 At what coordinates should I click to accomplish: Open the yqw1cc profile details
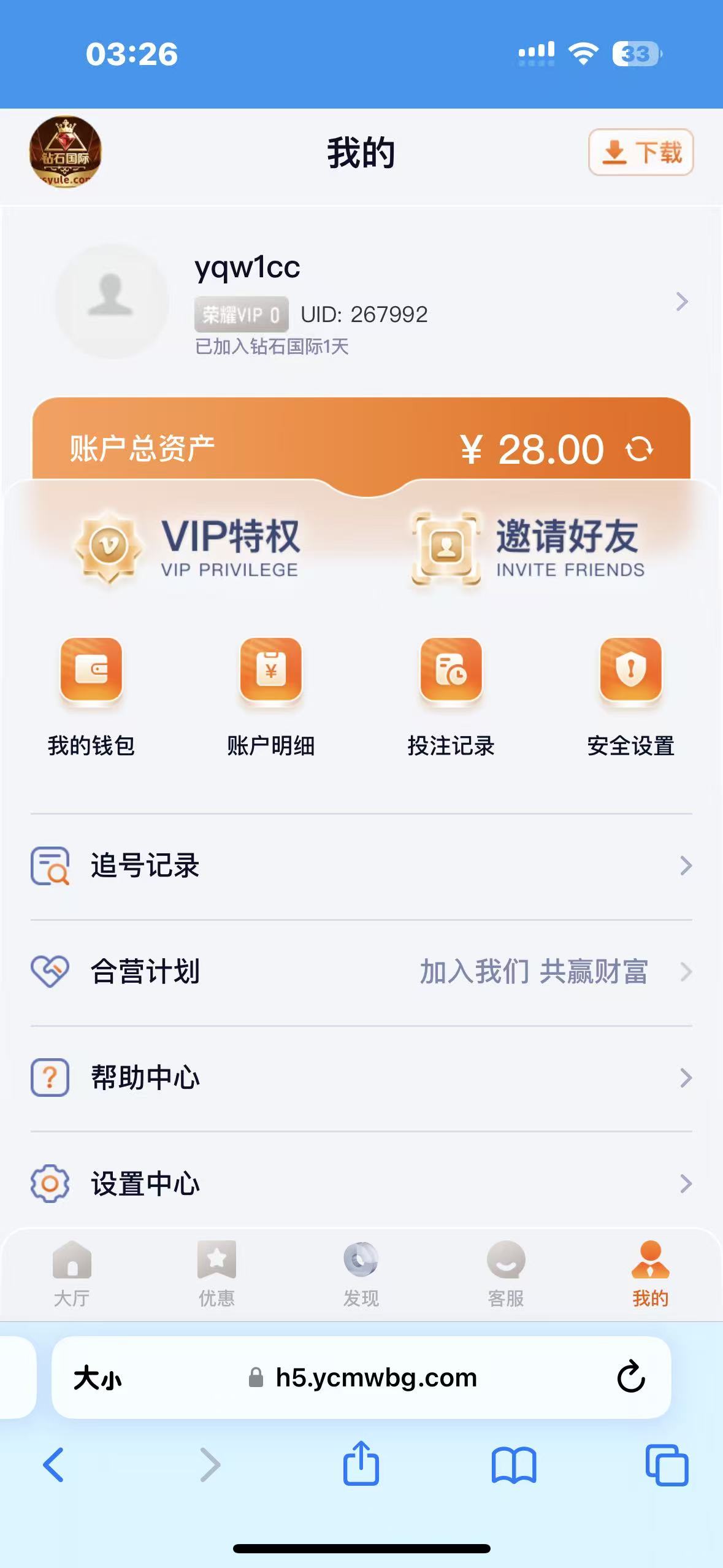(x=681, y=301)
